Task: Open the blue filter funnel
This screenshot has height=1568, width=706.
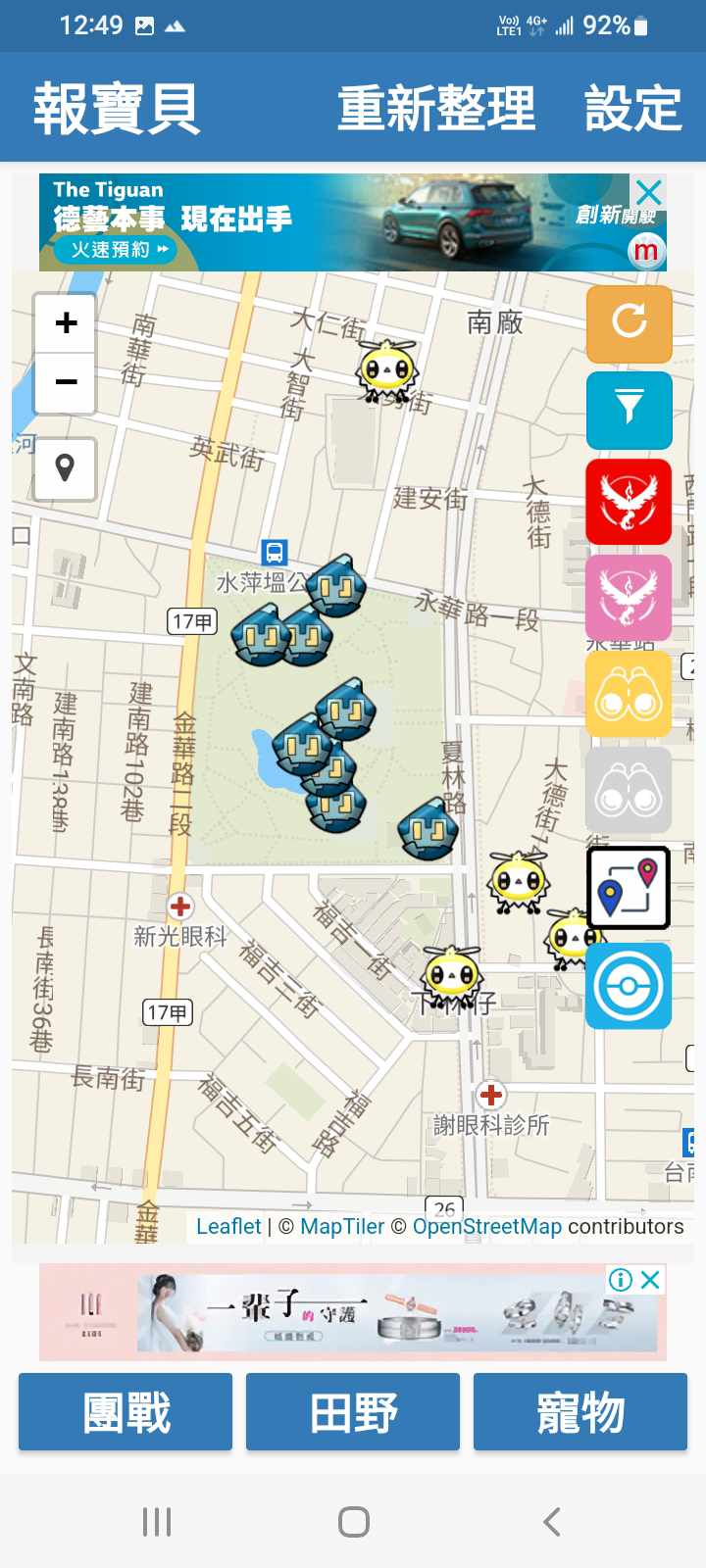Action: point(629,409)
